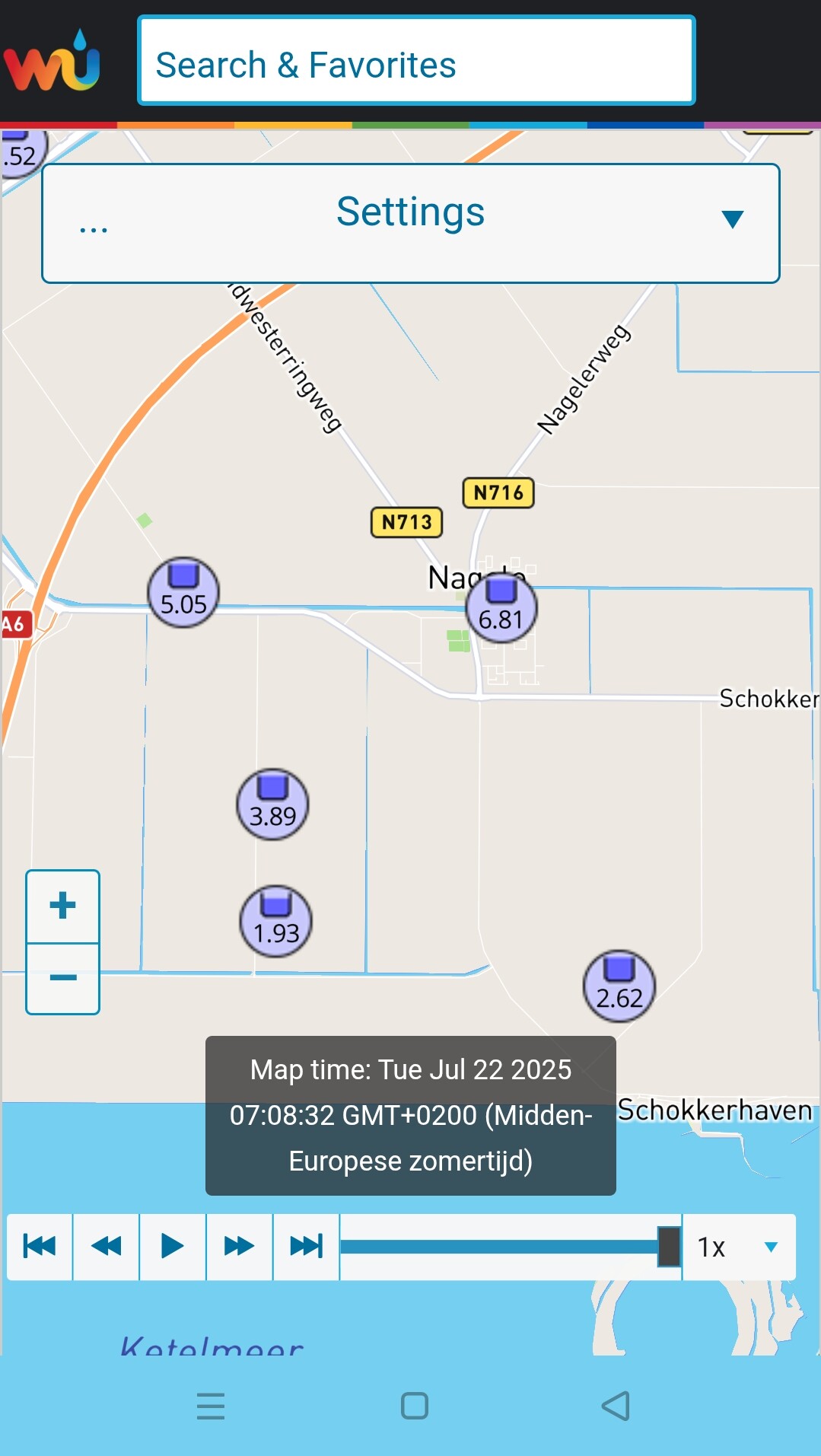Zoom in on the map
The width and height of the screenshot is (821, 1456).
tap(62, 906)
